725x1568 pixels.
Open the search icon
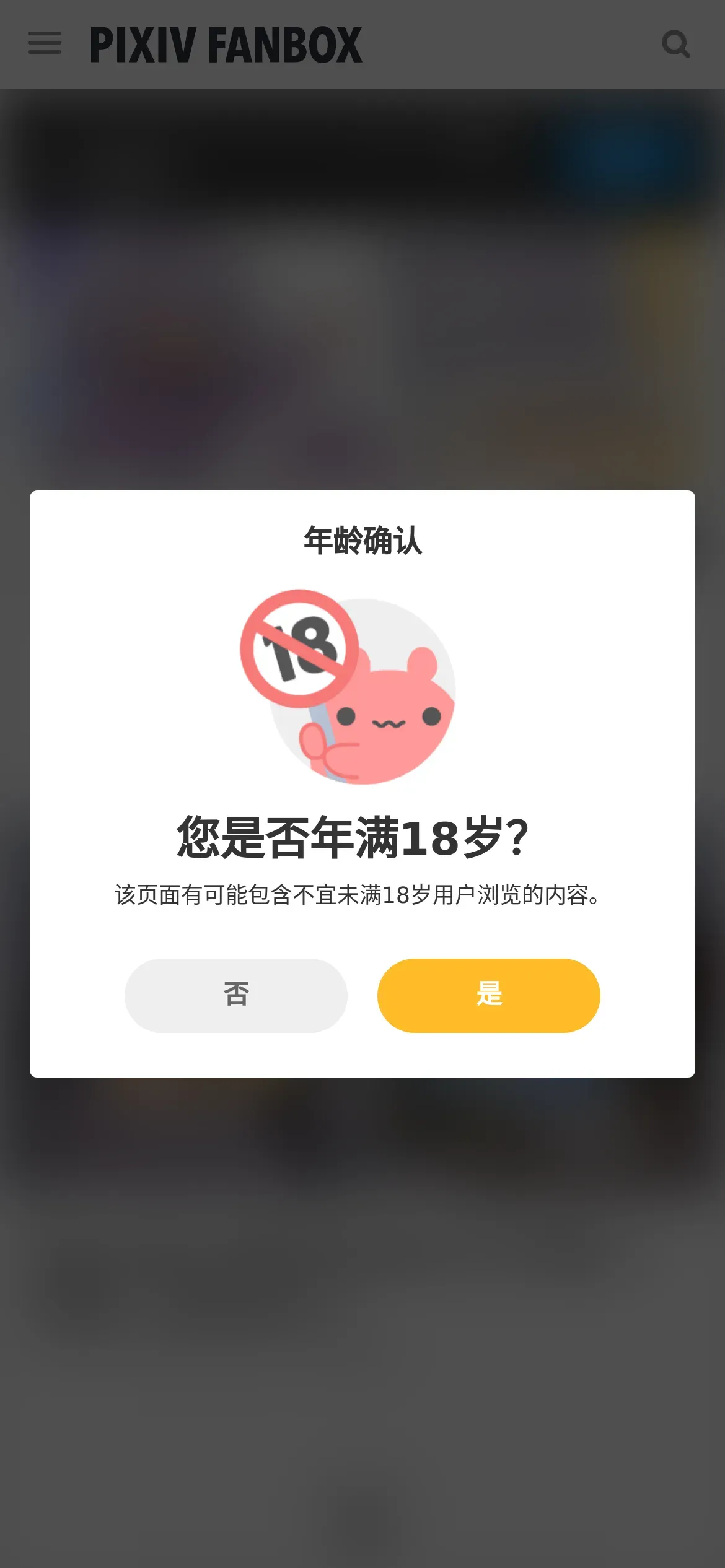675,44
